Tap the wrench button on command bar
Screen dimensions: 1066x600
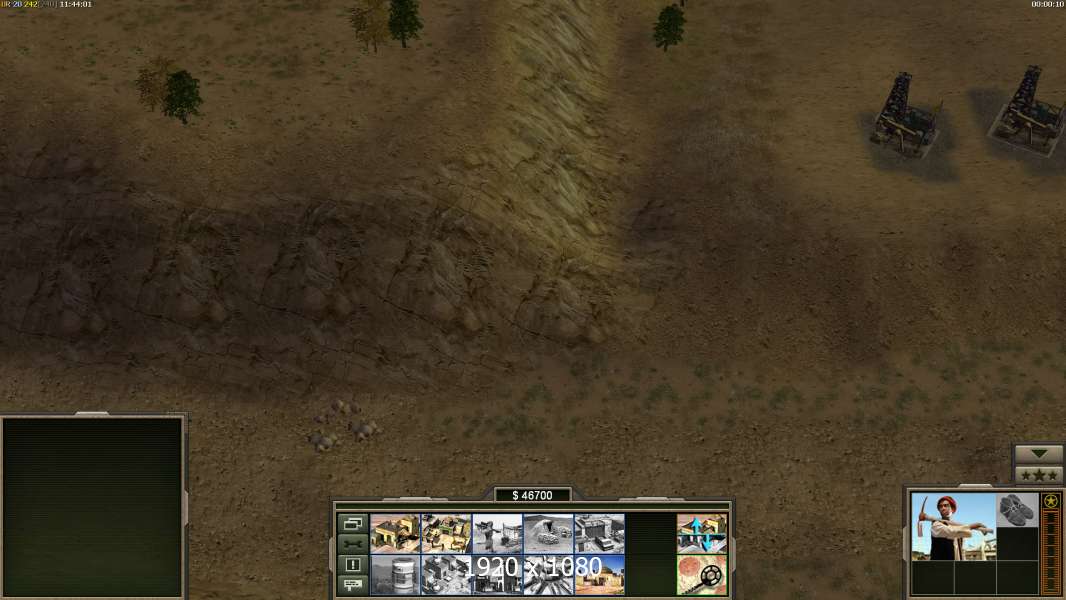click(x=353, y=544)
